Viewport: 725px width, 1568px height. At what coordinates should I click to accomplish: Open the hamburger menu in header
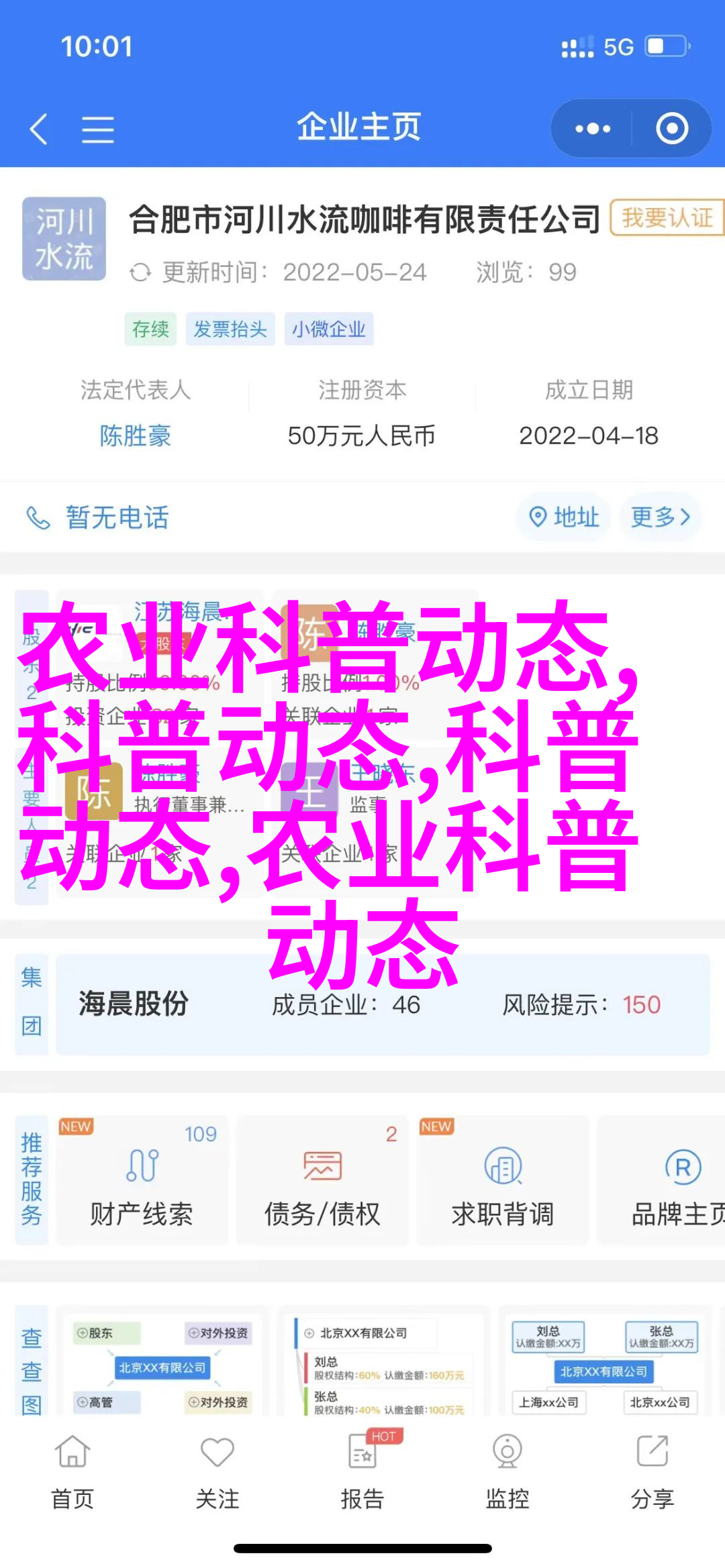point(98,129)
